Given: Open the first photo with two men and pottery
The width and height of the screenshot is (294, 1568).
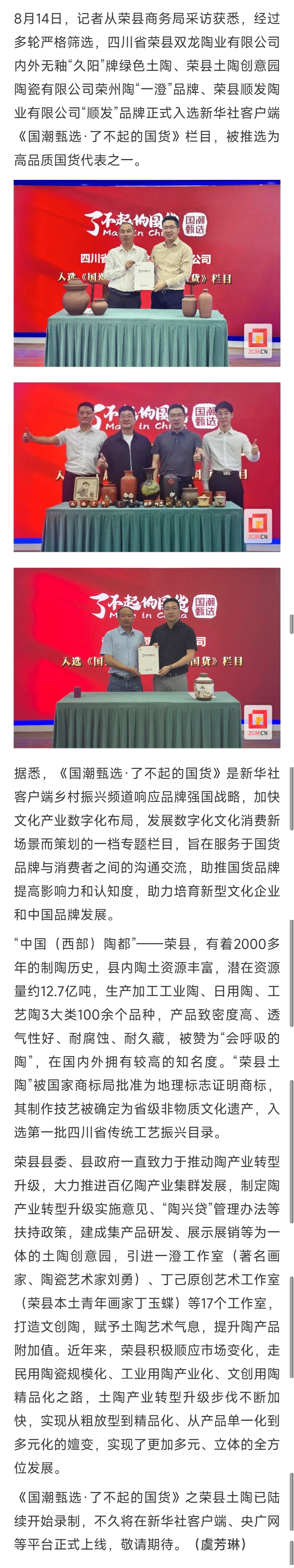Looking at the screenshot, I should (147, 273).
